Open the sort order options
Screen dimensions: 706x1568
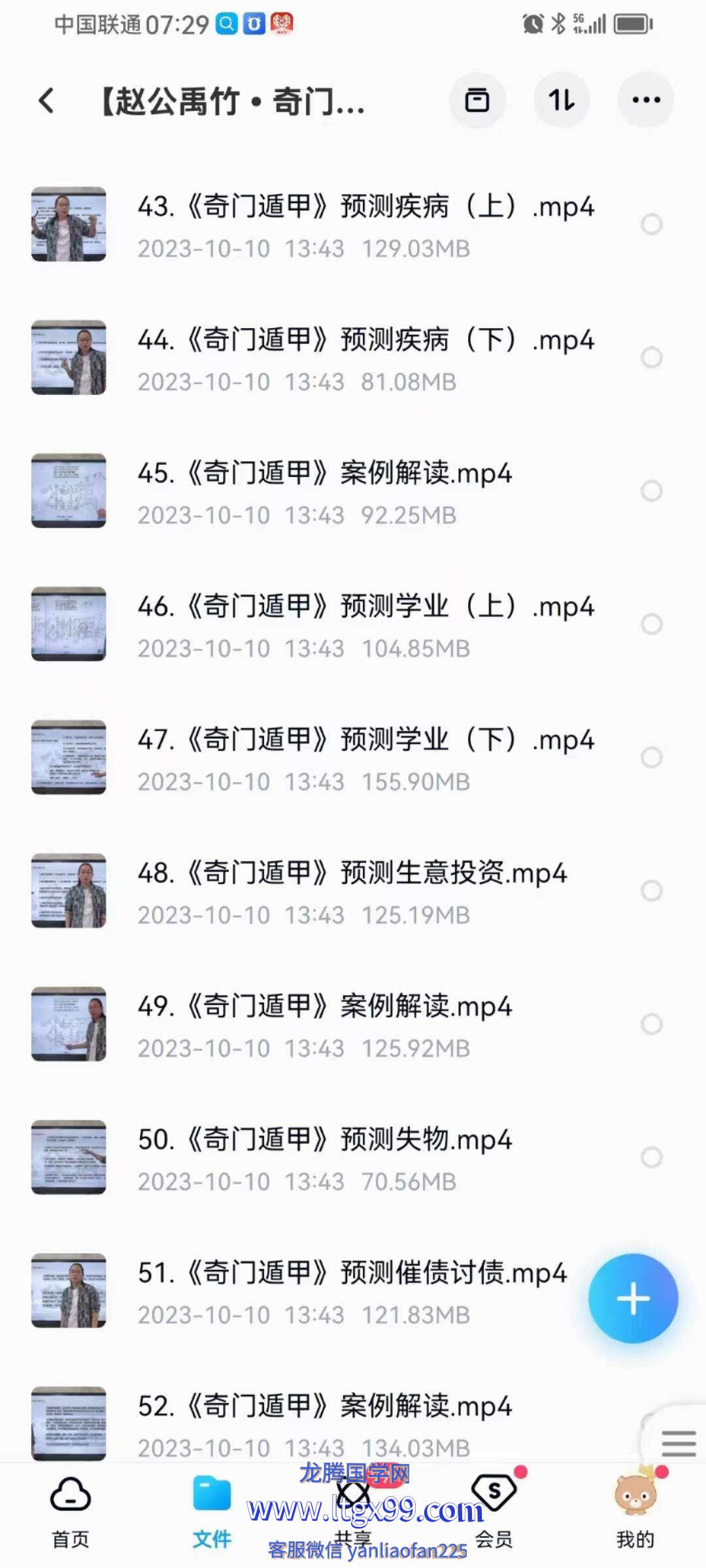(x=562, y=101)
